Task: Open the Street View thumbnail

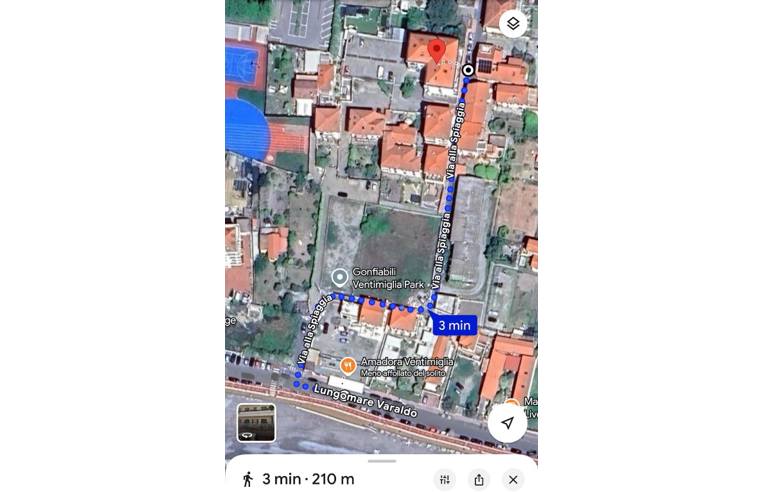Action: point(256,422)
